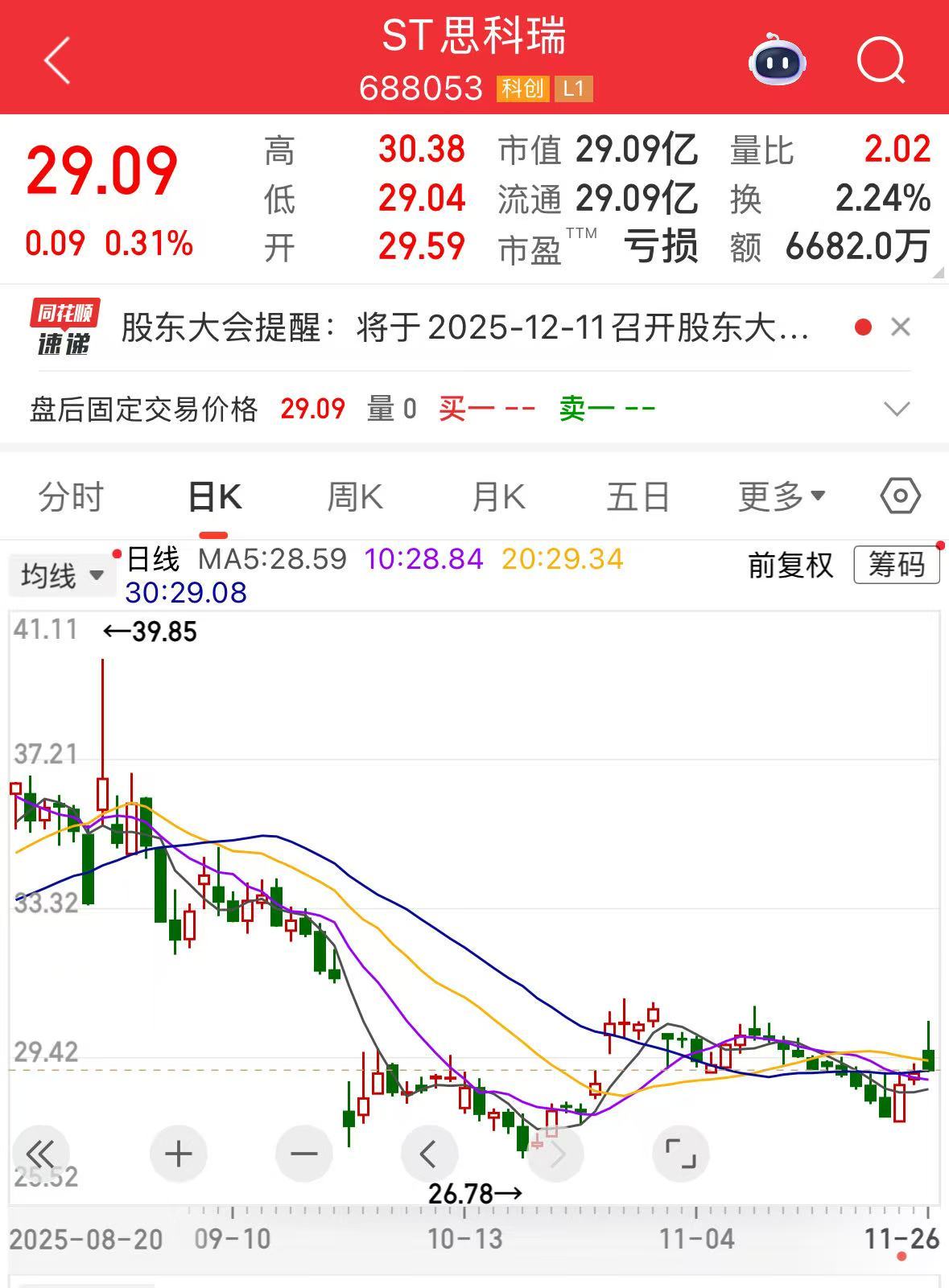Change the 前复权 adjustment mode
Viewport: 949px width, 1288px height.
pos(790,565)
